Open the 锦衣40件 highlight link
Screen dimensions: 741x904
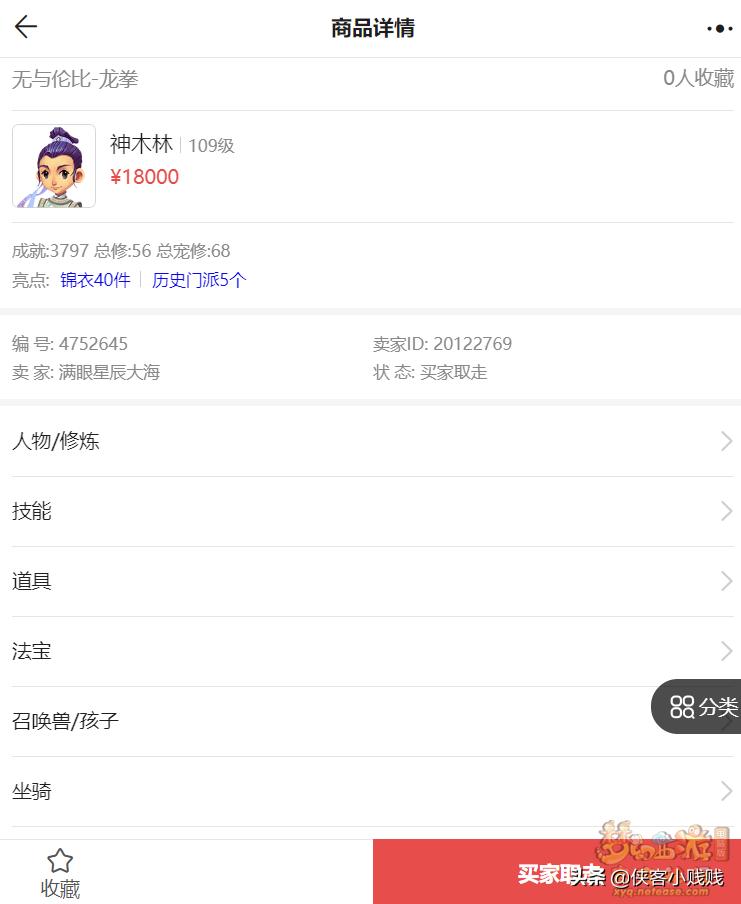(95, 280)
